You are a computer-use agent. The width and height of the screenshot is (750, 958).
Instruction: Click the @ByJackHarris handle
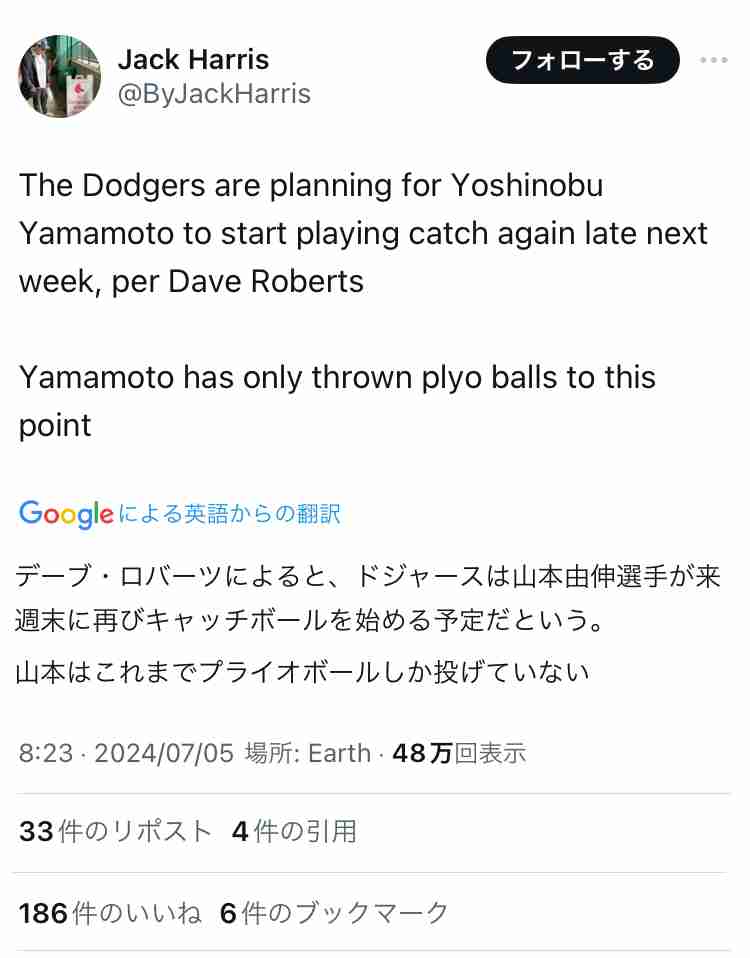[216, 94]
